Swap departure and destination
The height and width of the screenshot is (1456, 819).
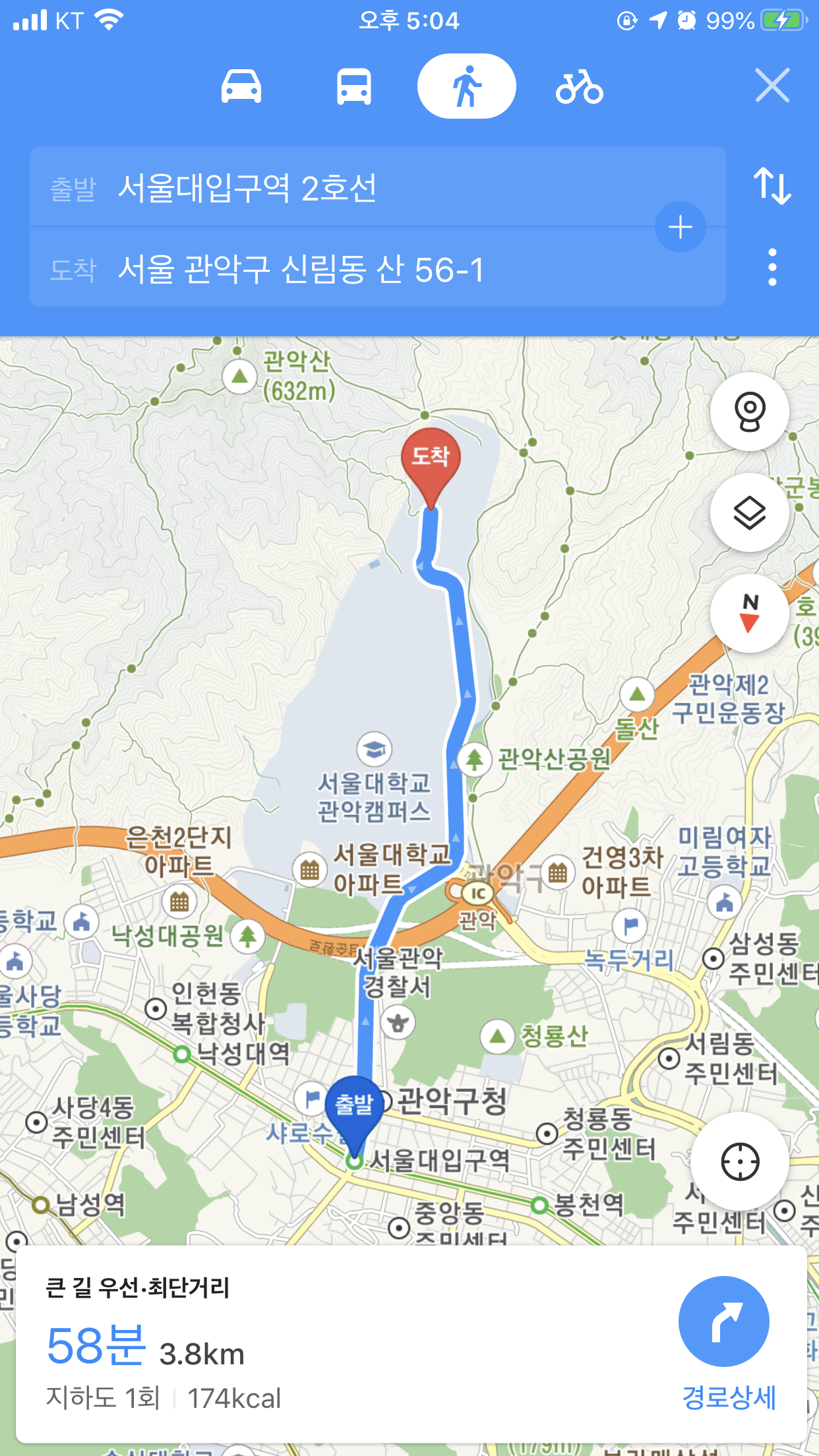point(772,185)
